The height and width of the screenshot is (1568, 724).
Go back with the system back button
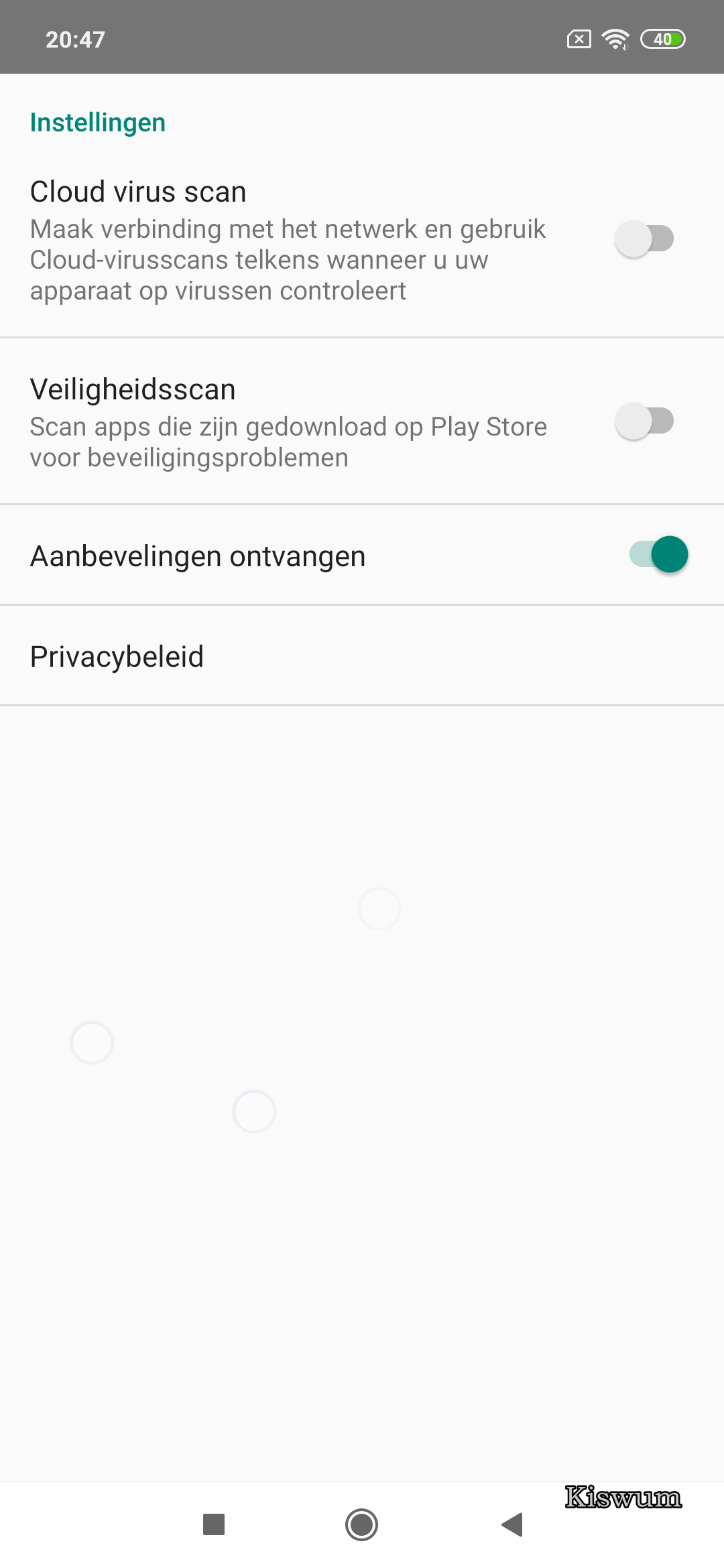[x=512, y=1524]
